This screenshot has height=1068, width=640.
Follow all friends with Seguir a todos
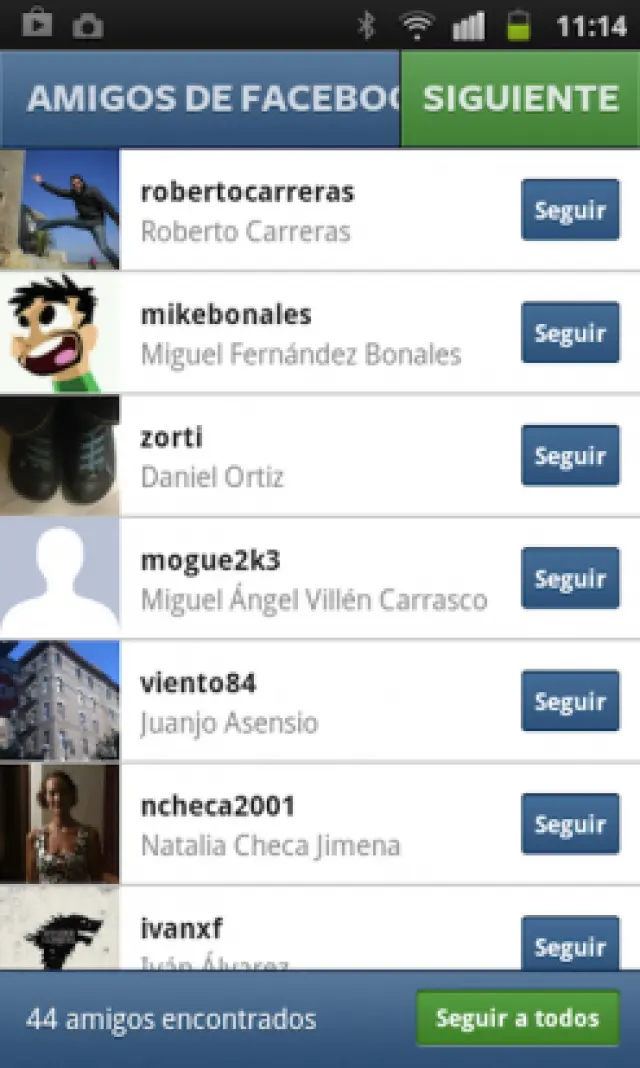pyautogui.click(x=517, y=1019)
